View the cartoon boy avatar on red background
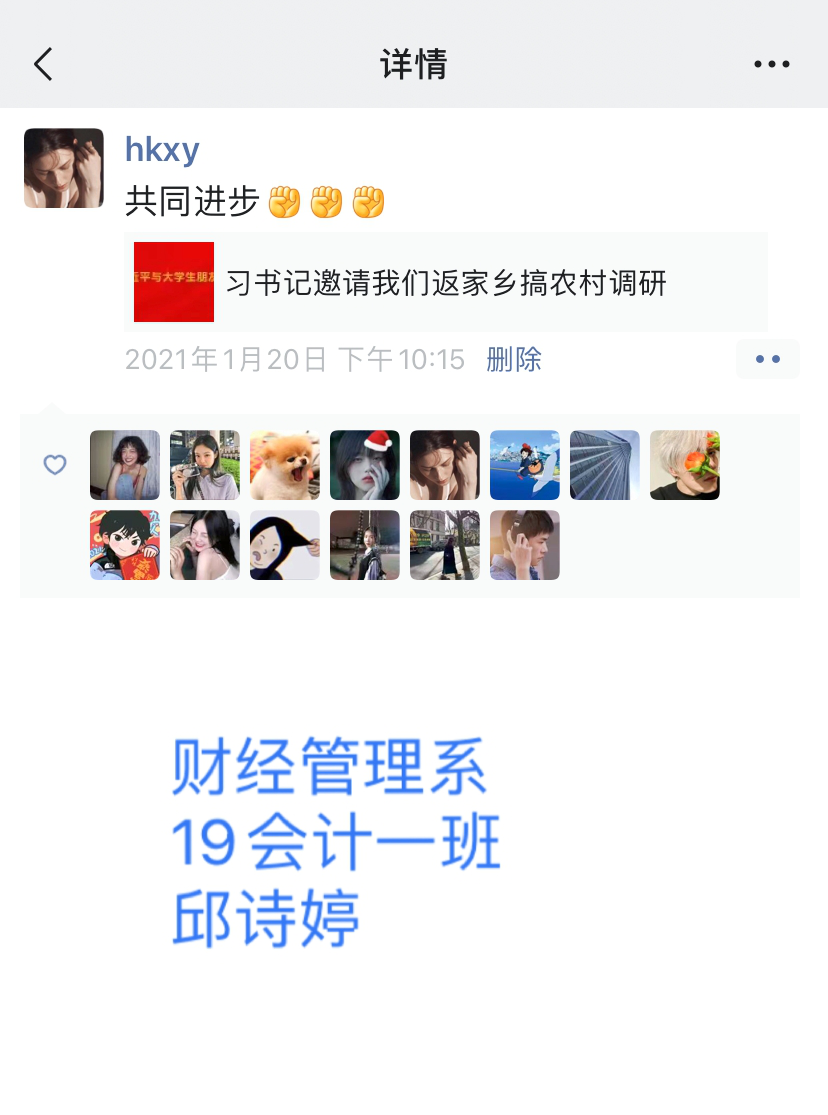This screenshot has width=828, height=1115. coord(125,545)
